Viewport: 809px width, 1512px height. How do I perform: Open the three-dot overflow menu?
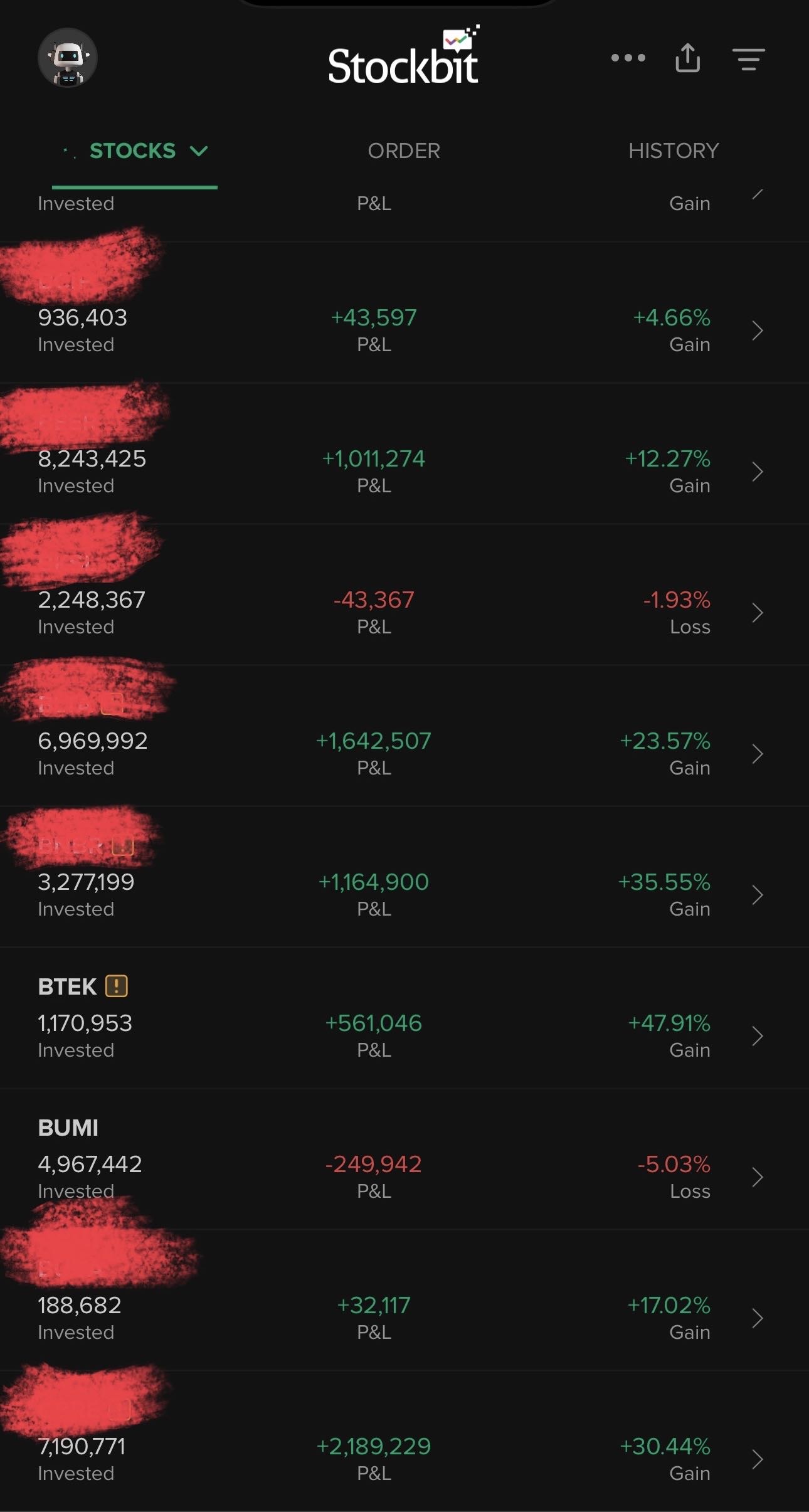click(x=628, y=58)
